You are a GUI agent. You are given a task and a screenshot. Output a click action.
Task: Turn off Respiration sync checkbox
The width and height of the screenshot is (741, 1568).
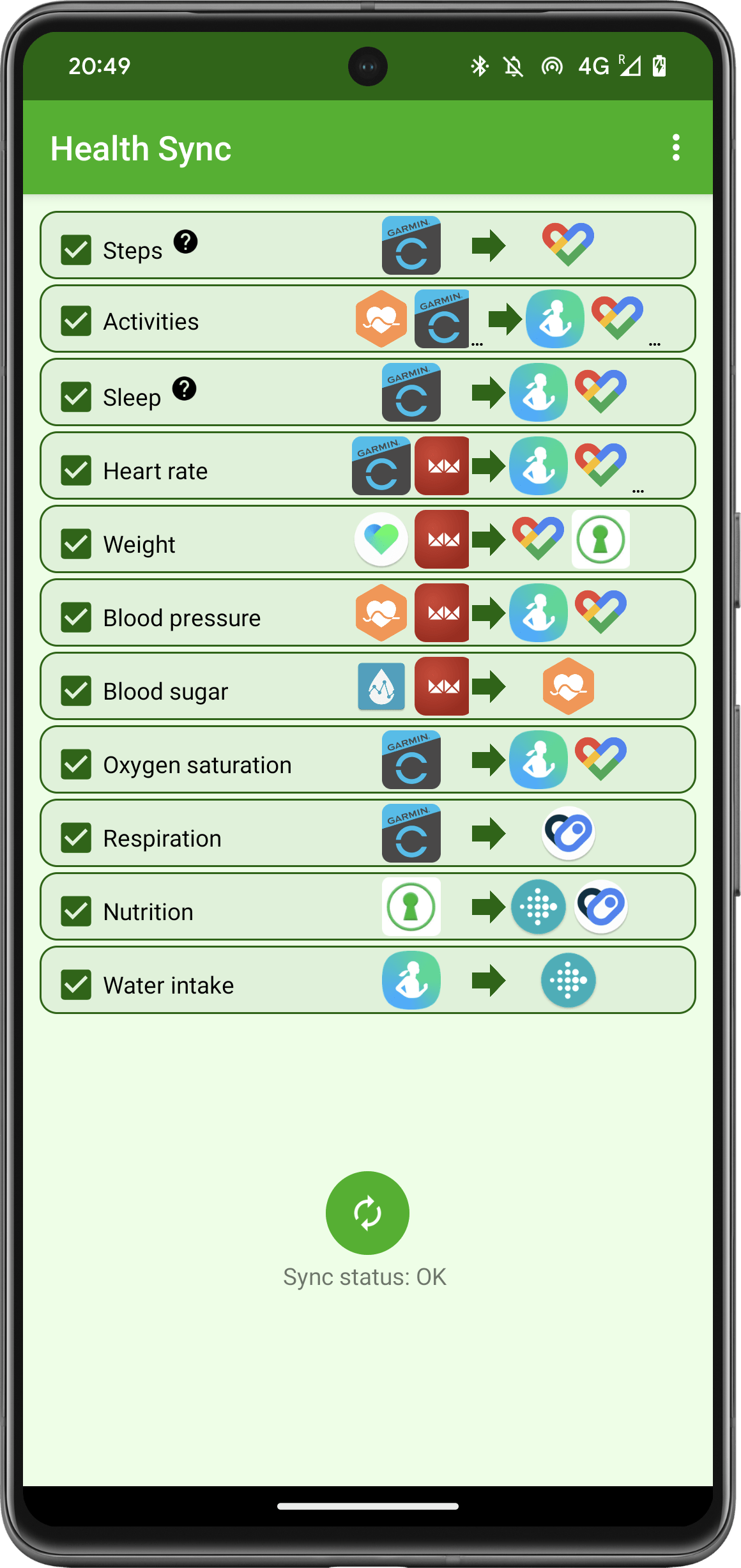pyautogui.click(x=76, y=838)
